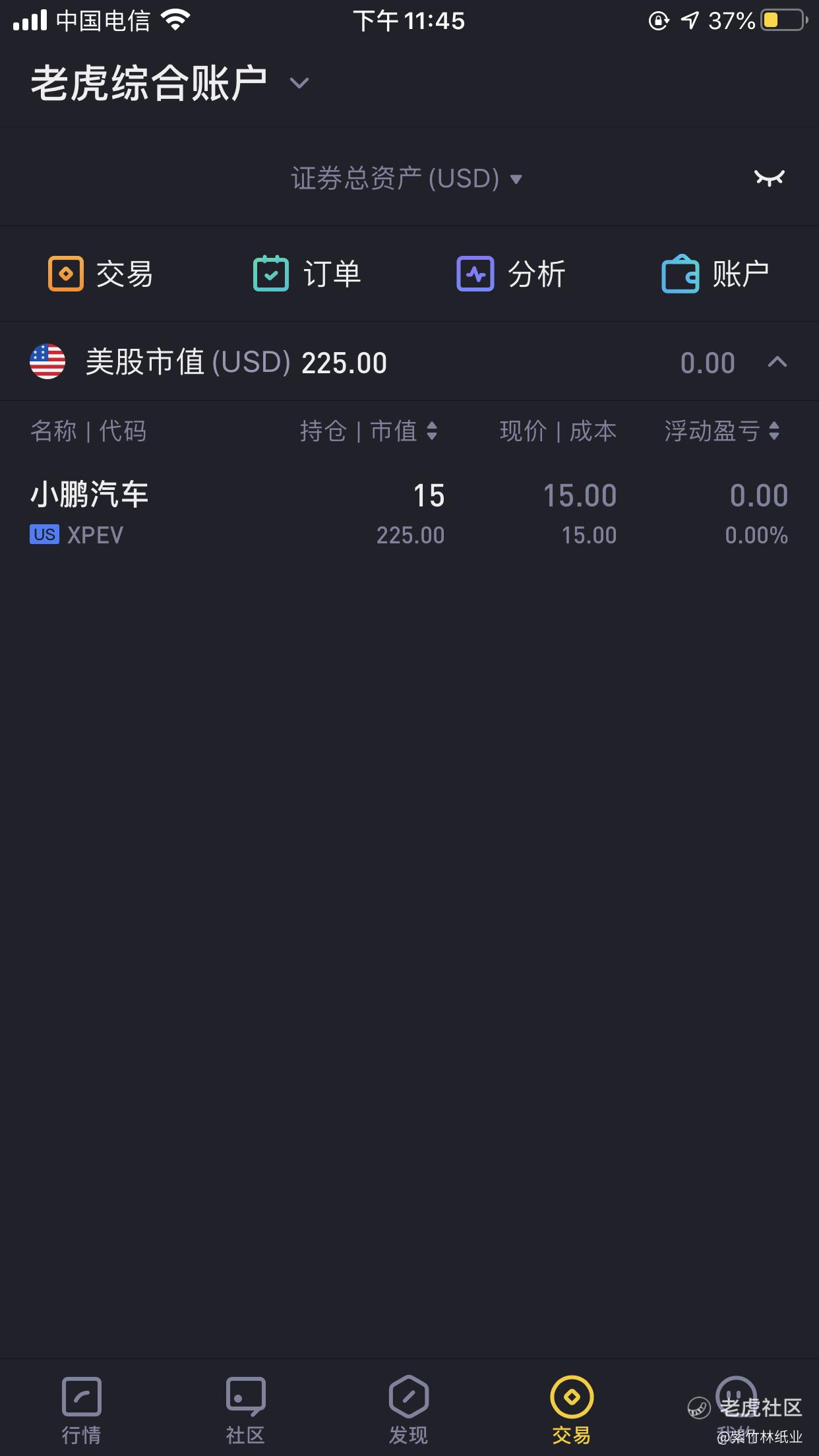Screen dimensions: 819x1456
Task: Open the 账户 account shortcut
Action: coord(715,274)
